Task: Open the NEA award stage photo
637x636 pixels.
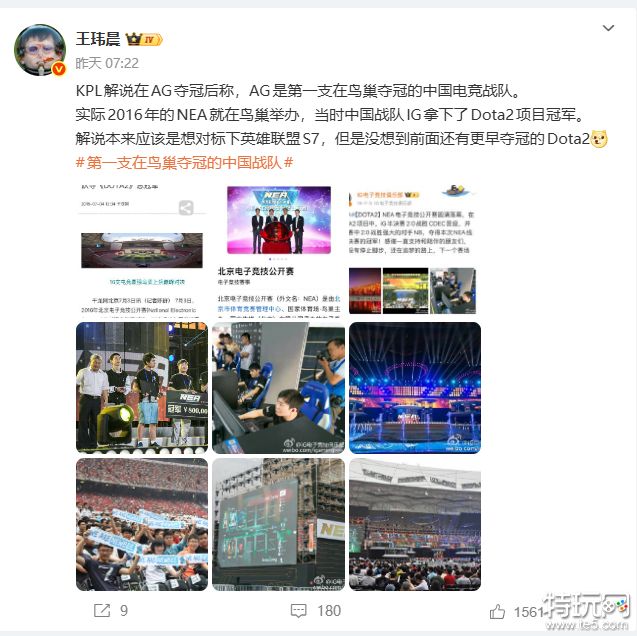Action: click(142, 387)
